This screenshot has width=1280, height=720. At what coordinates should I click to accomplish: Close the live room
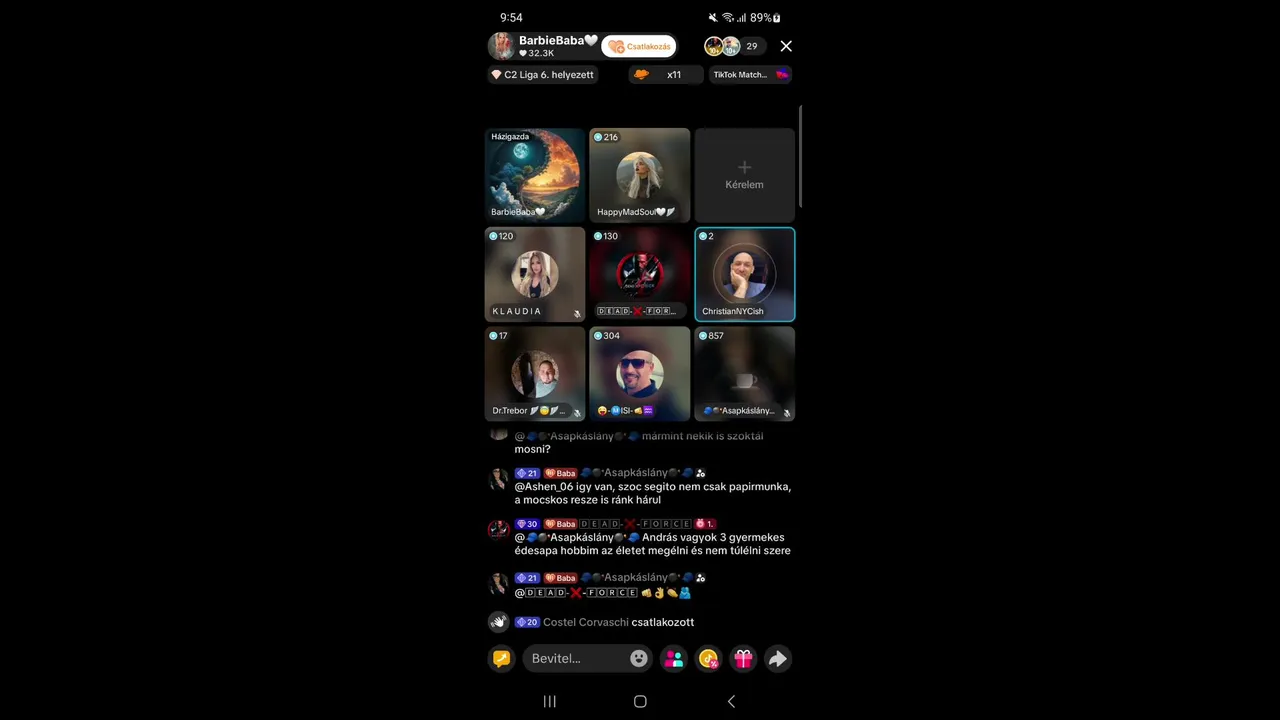pyautogui.click(x=786, y=46)
